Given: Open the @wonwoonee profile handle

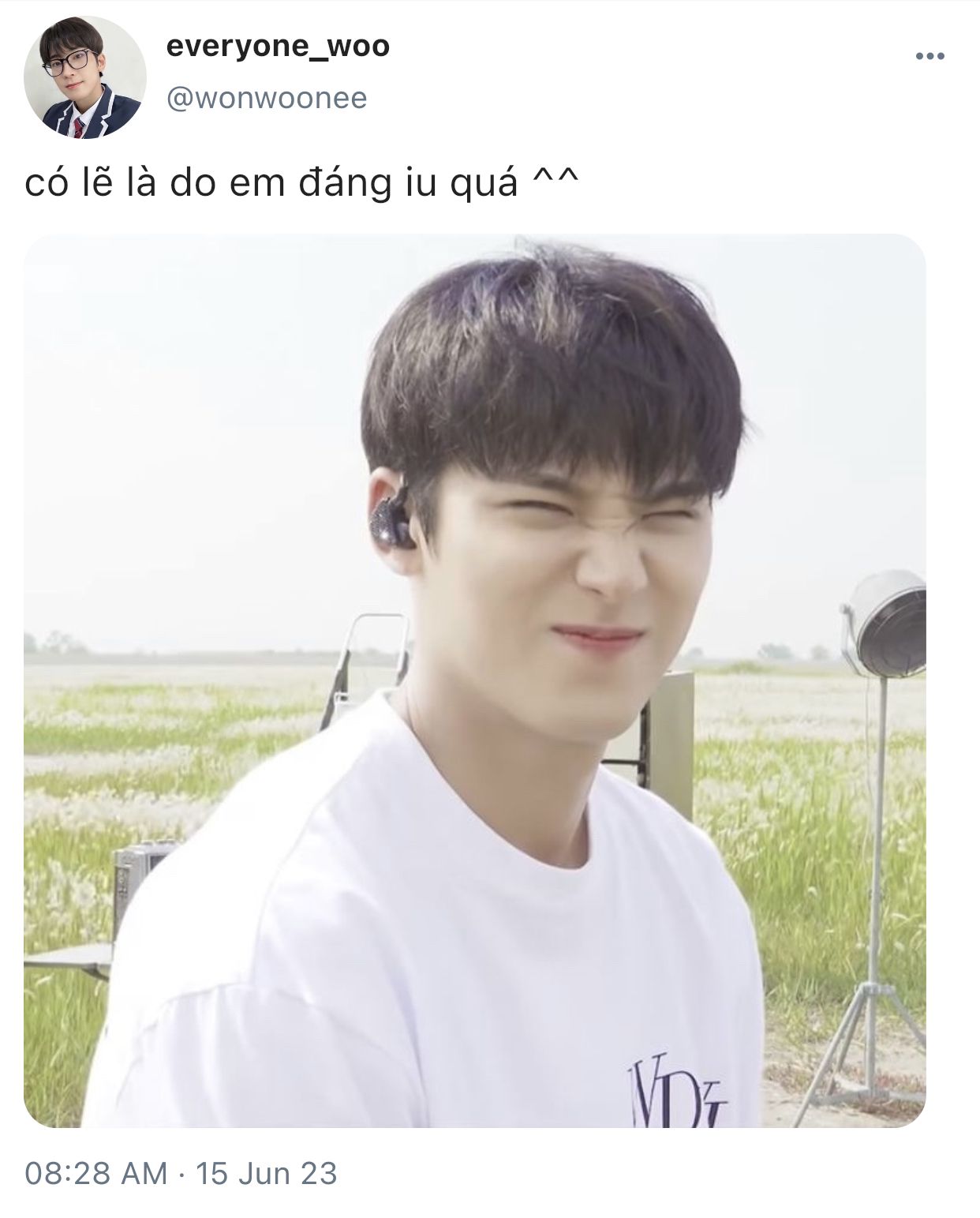Looking at the screenshot, I should click(x=267, y=99).
